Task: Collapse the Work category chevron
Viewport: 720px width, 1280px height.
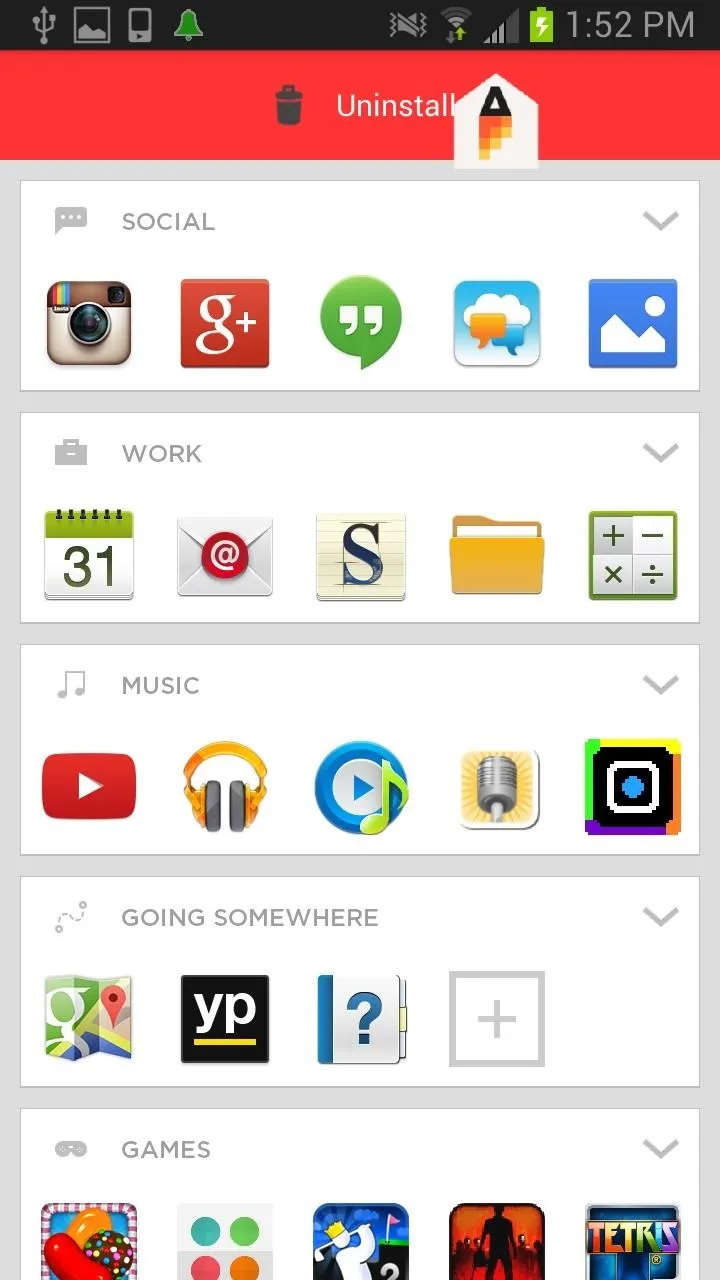Action: pyautogui.click(x=661, y=453)
